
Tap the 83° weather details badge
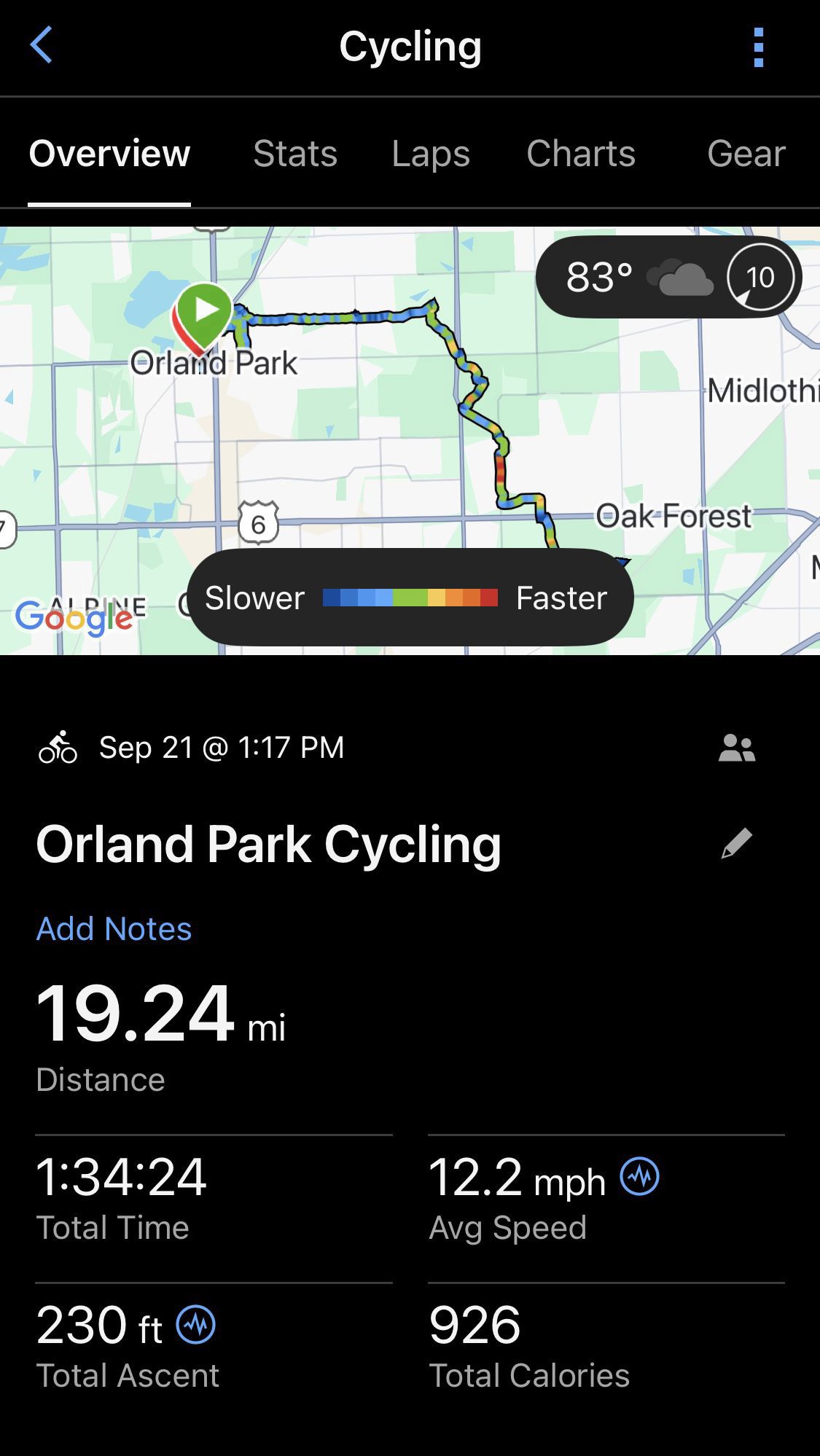pyautogui.click(x=668, y=277)
